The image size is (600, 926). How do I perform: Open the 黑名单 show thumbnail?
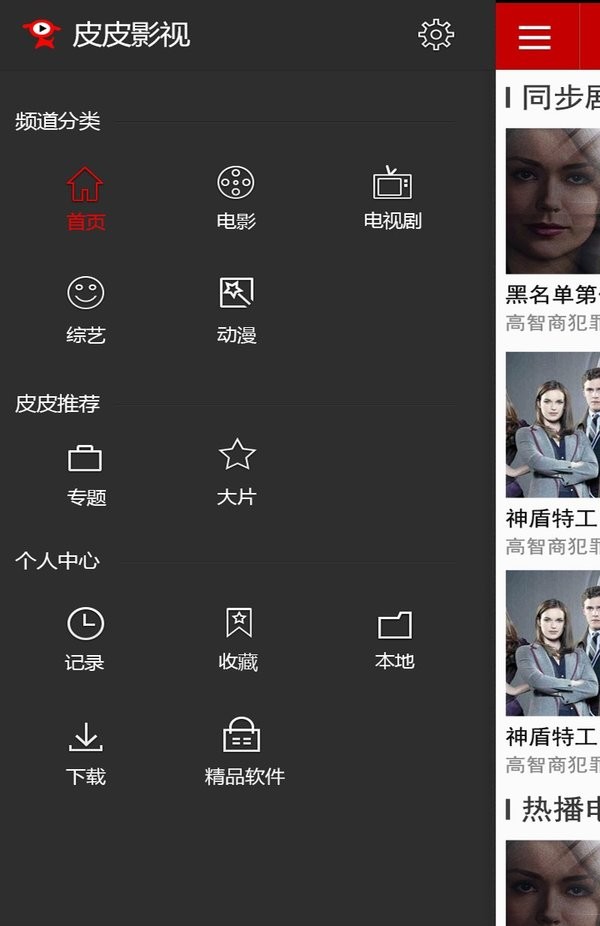(552, 200)
